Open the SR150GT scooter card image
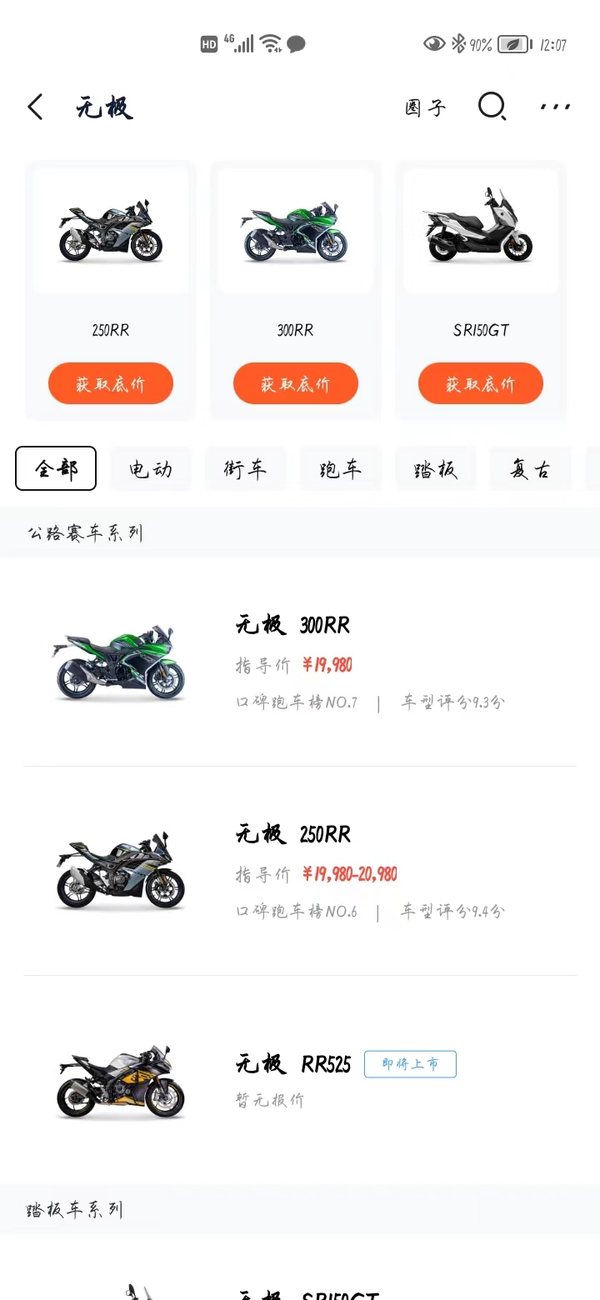Viewport: 600px width, 1300px height. pos(481,231)
